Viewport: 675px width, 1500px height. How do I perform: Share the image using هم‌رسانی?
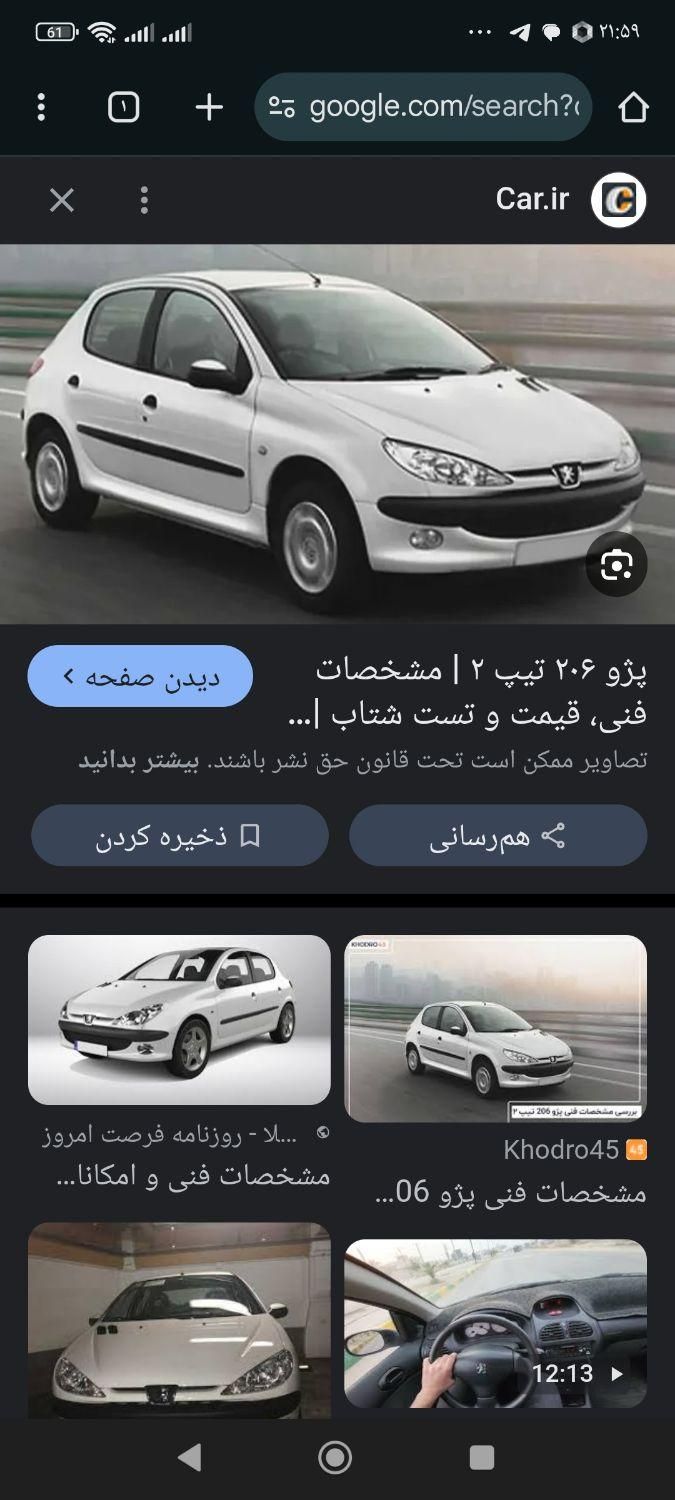coord(498,836)
